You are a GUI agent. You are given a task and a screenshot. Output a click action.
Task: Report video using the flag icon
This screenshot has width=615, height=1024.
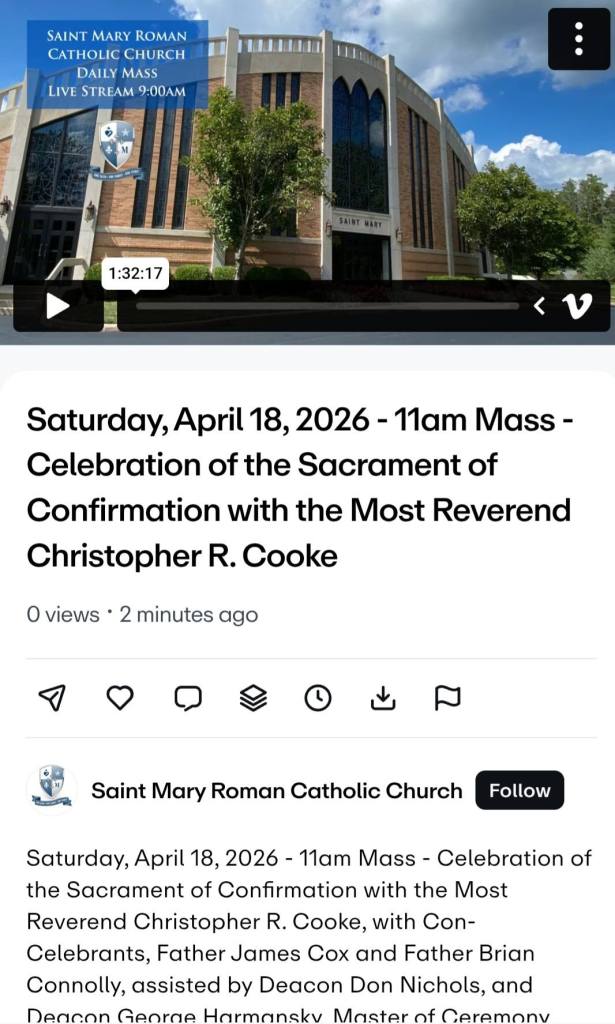[x=448, y=697]
